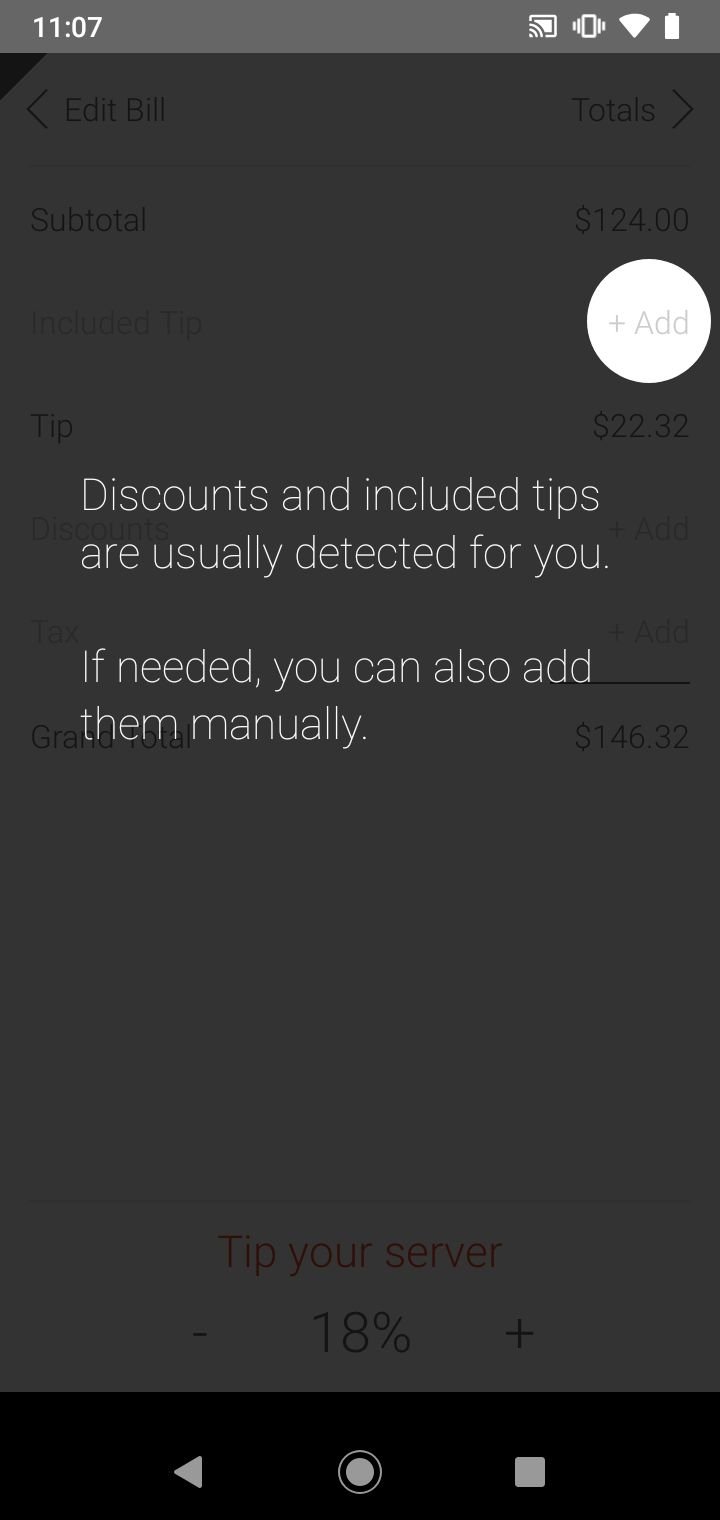This screenshot has height=1520, width=720.
Task: Open Totals with the forward arrow
Action: tap(632, 110)
